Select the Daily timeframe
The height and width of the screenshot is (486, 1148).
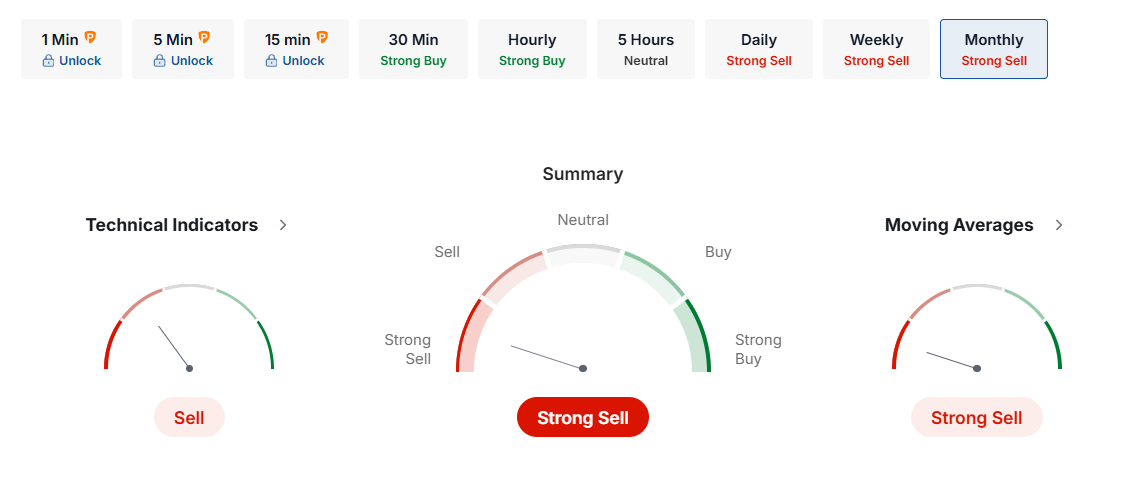tap(759, 49)
